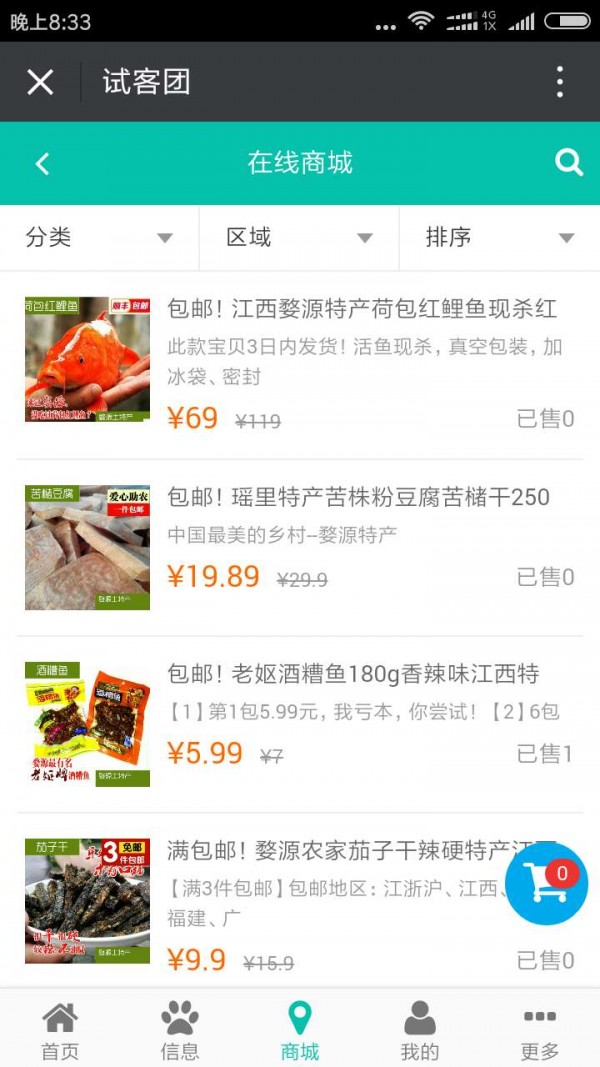Viewport: 600px width, 1067px height.
Task: Expand the 排序 dropdown
Action: click(x=499, y=238)
